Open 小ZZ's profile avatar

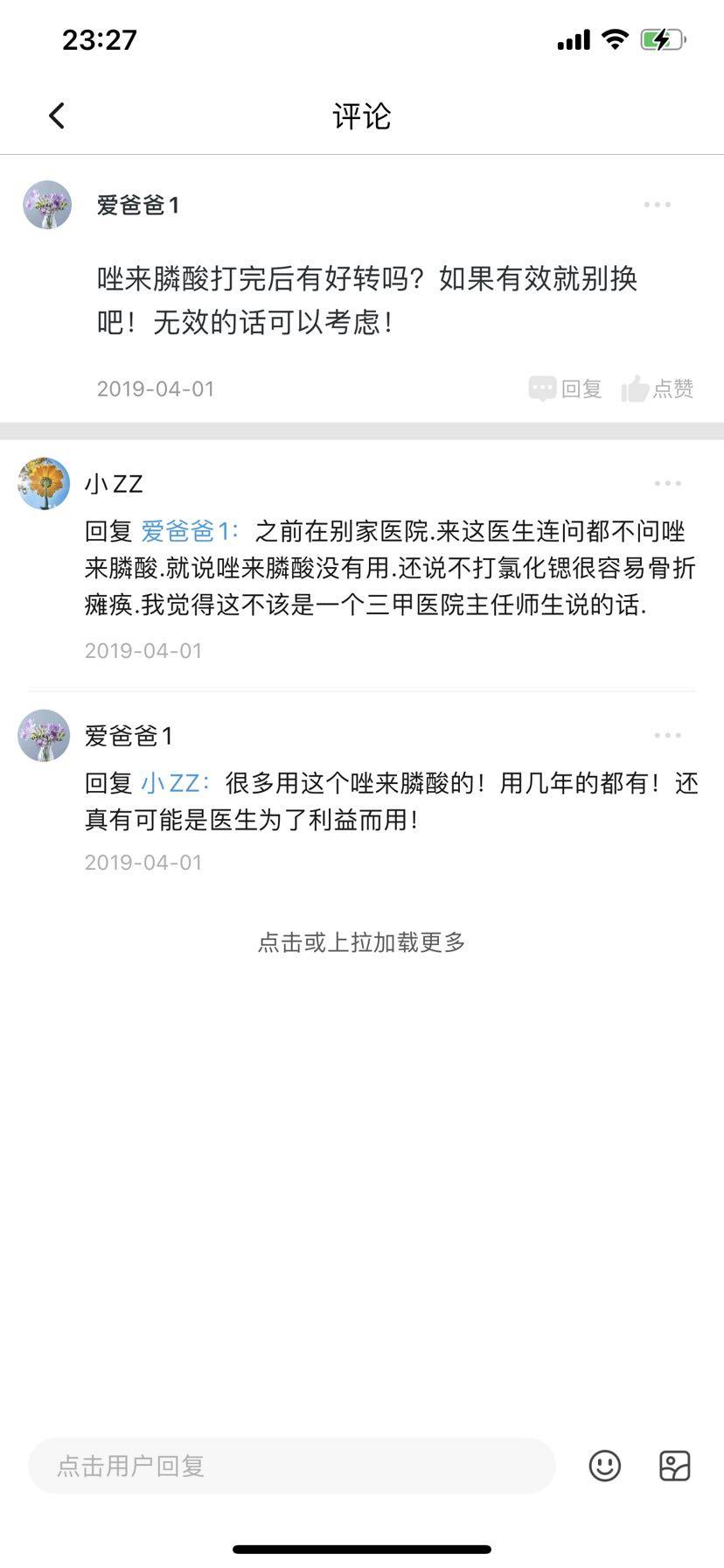[44, 483]
